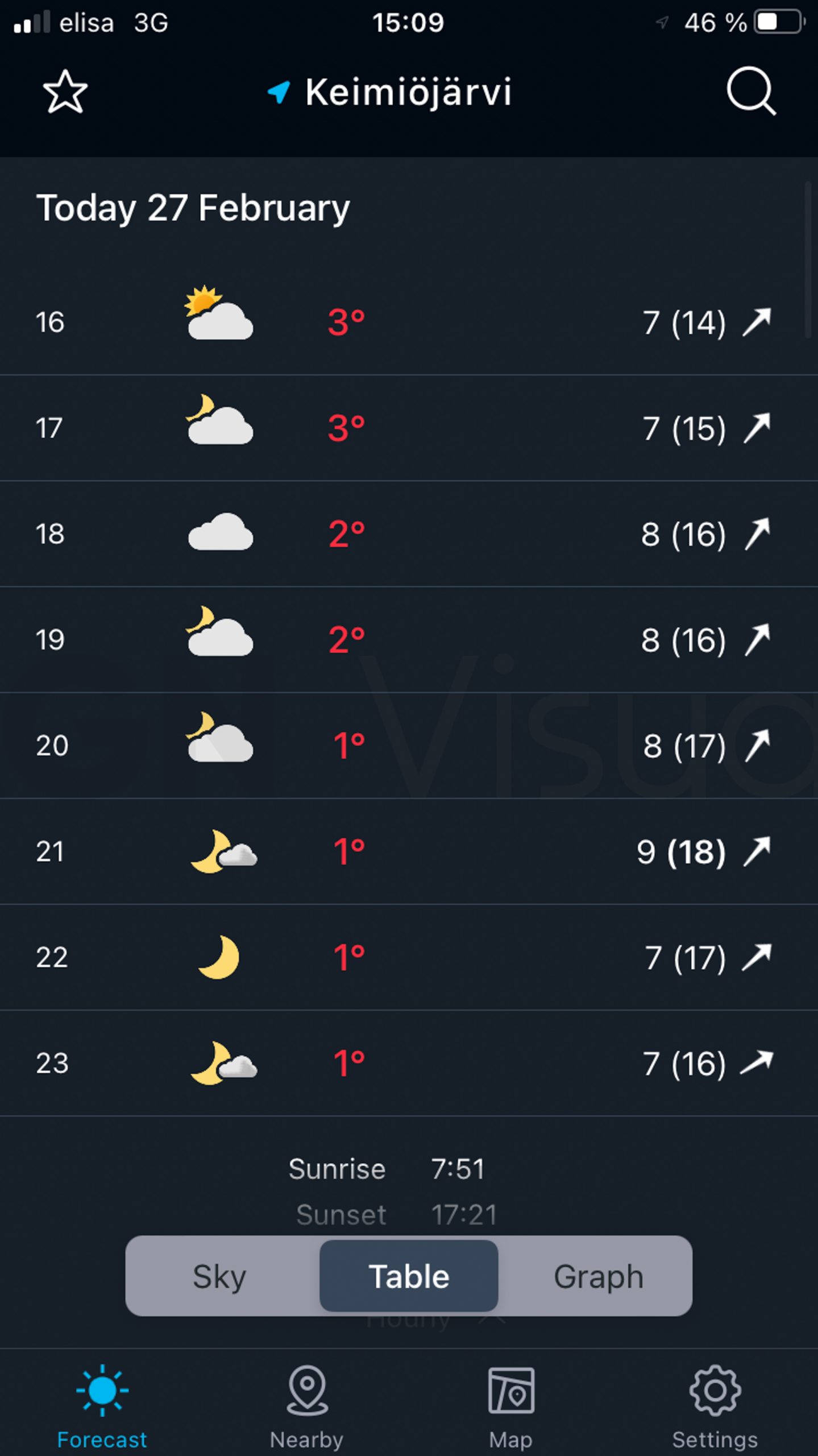Open the Map tab
818x1456 pixels.
(510, 1406)
